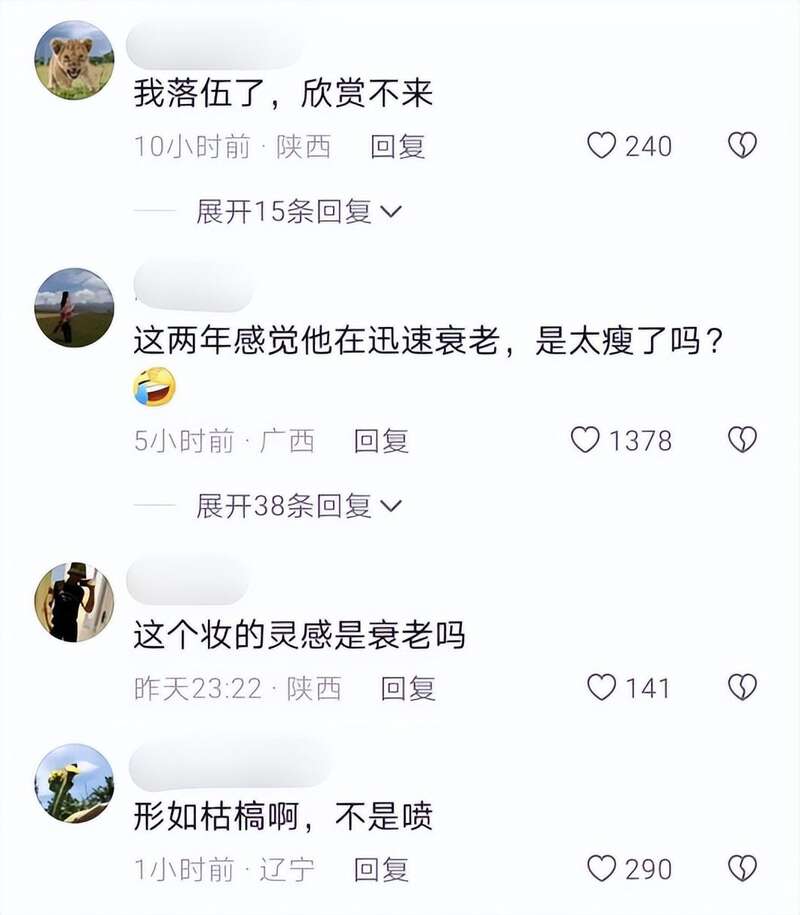Like the comment "这个妆的灵感是衰老吗"
This screenshot has height=915, width=800.
click(601, 688)
